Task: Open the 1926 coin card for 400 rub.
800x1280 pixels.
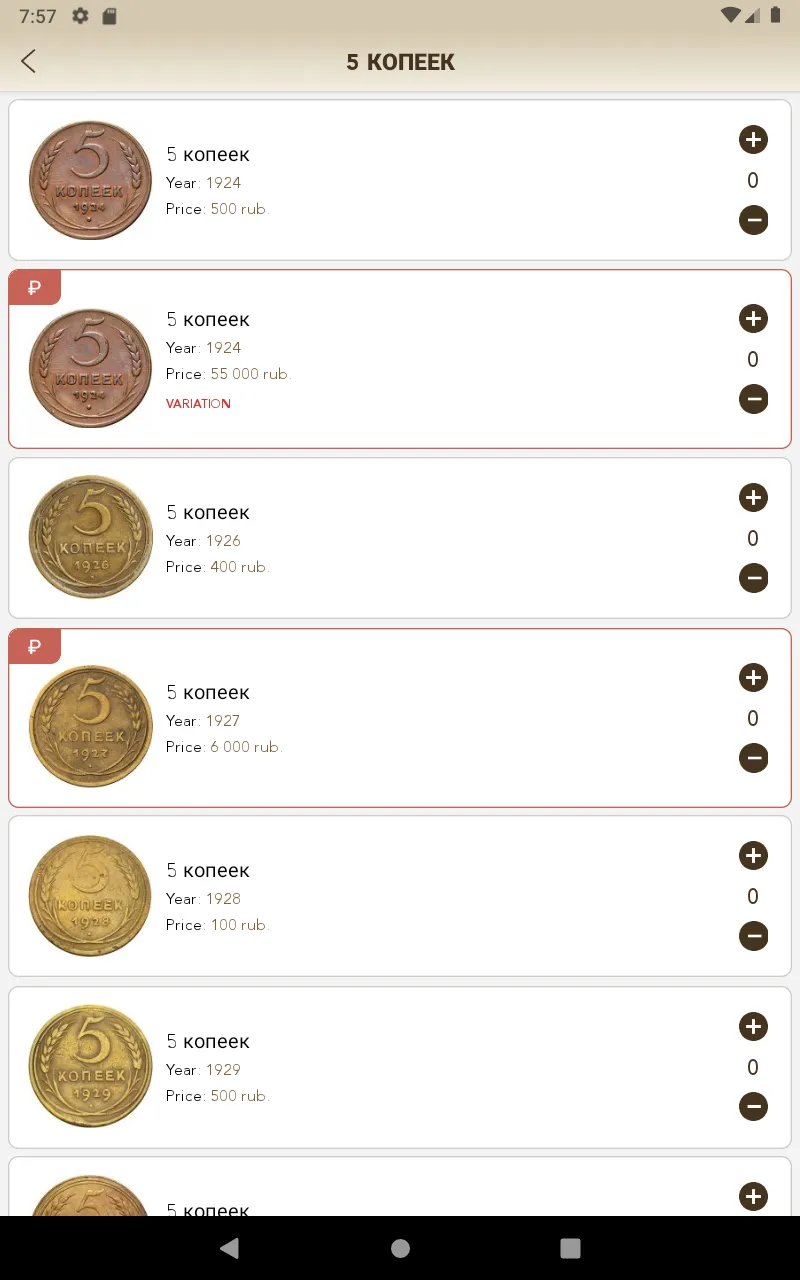Action: [400, 538]
